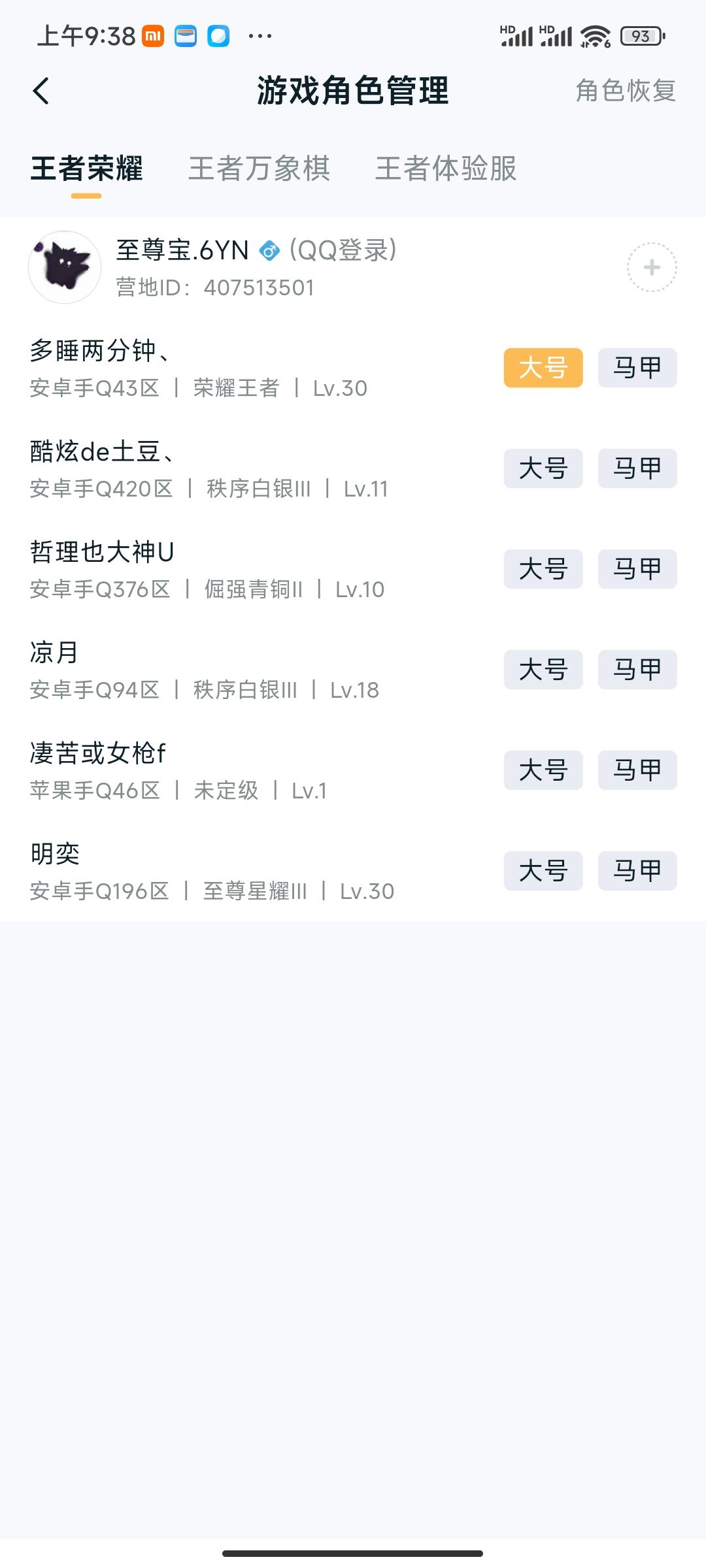Tap the back arrow to leave 游戏角色管理

pos(41,91)
